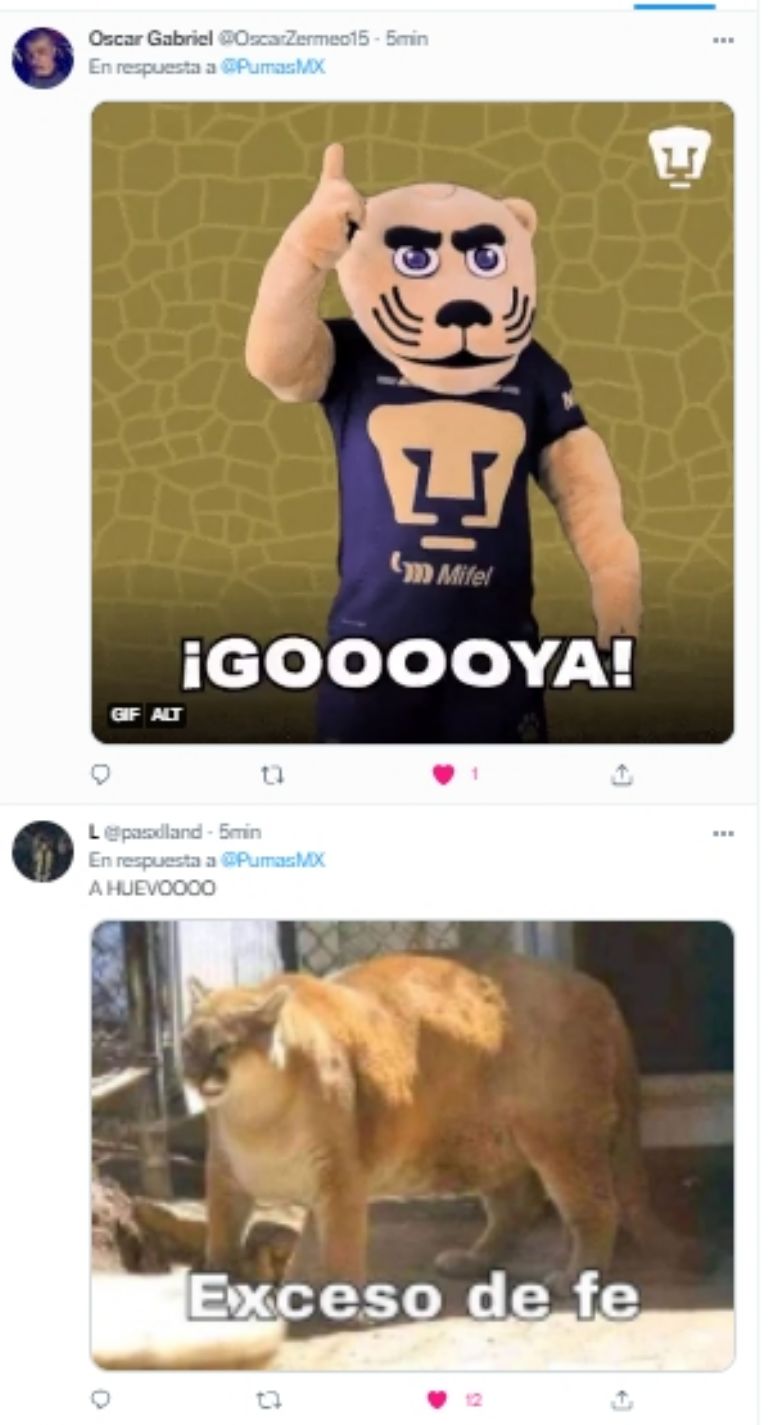Tap heart icon on @pasxlland's tweet
768x1425 pixels.
[437, 1399]
